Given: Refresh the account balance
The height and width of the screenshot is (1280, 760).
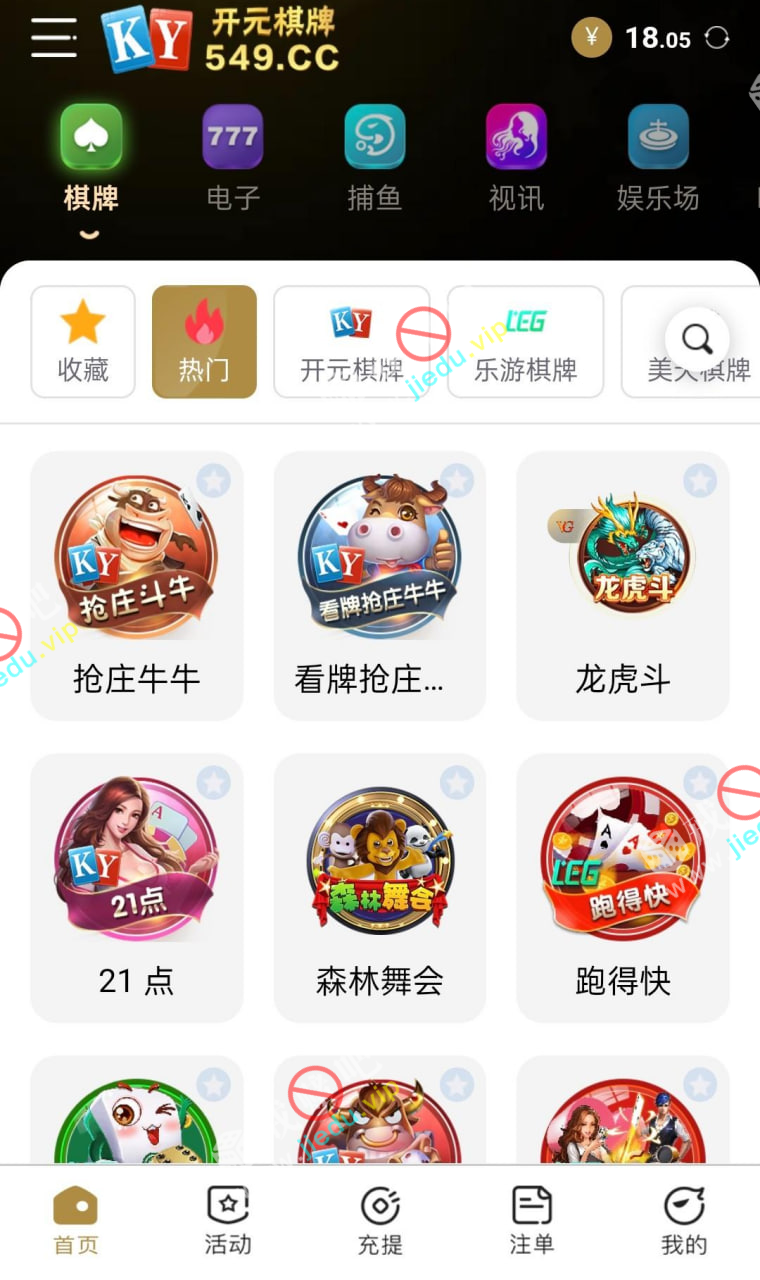Looking at the screenshot, I should click(x=717, y=38).
